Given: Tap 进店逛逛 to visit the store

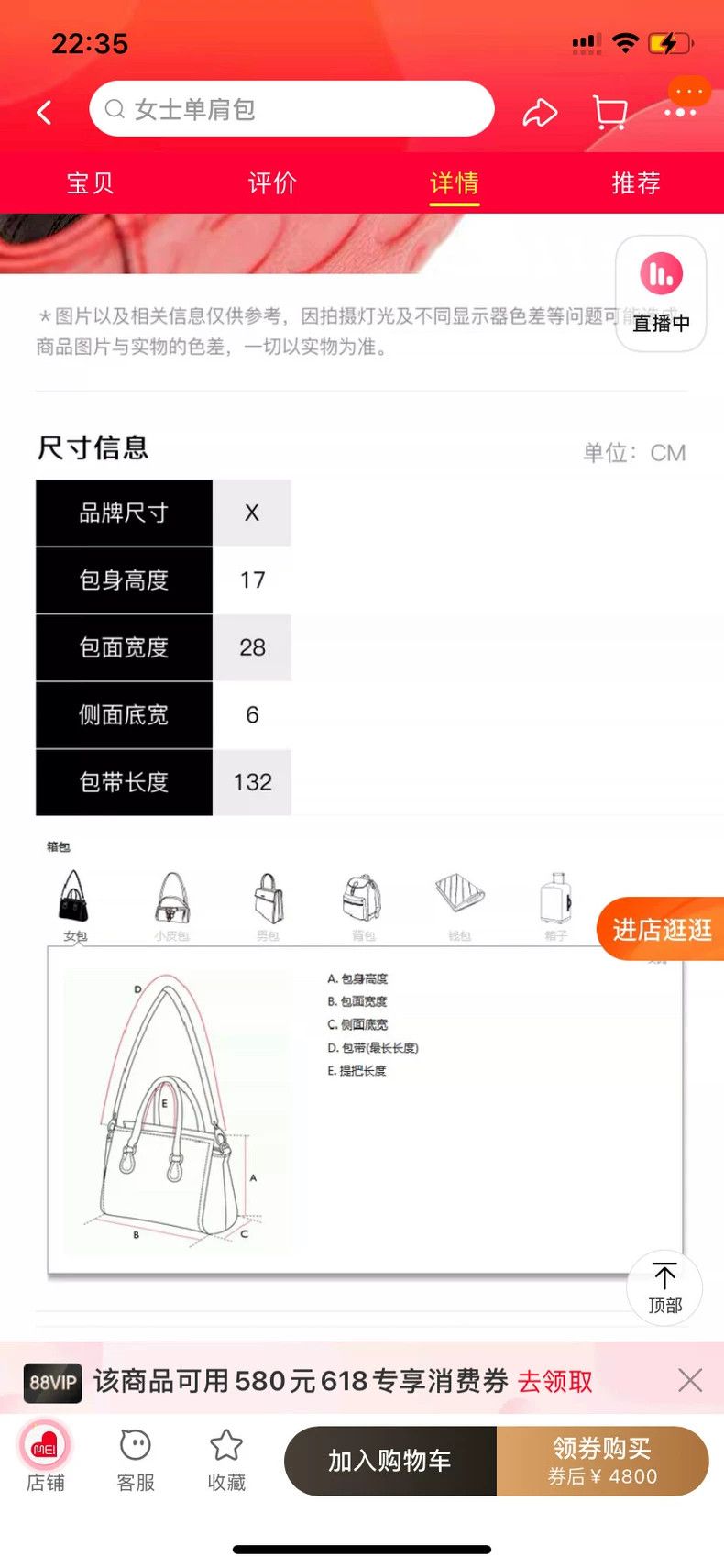Looking at the screenshot, I should coord(661,929).
